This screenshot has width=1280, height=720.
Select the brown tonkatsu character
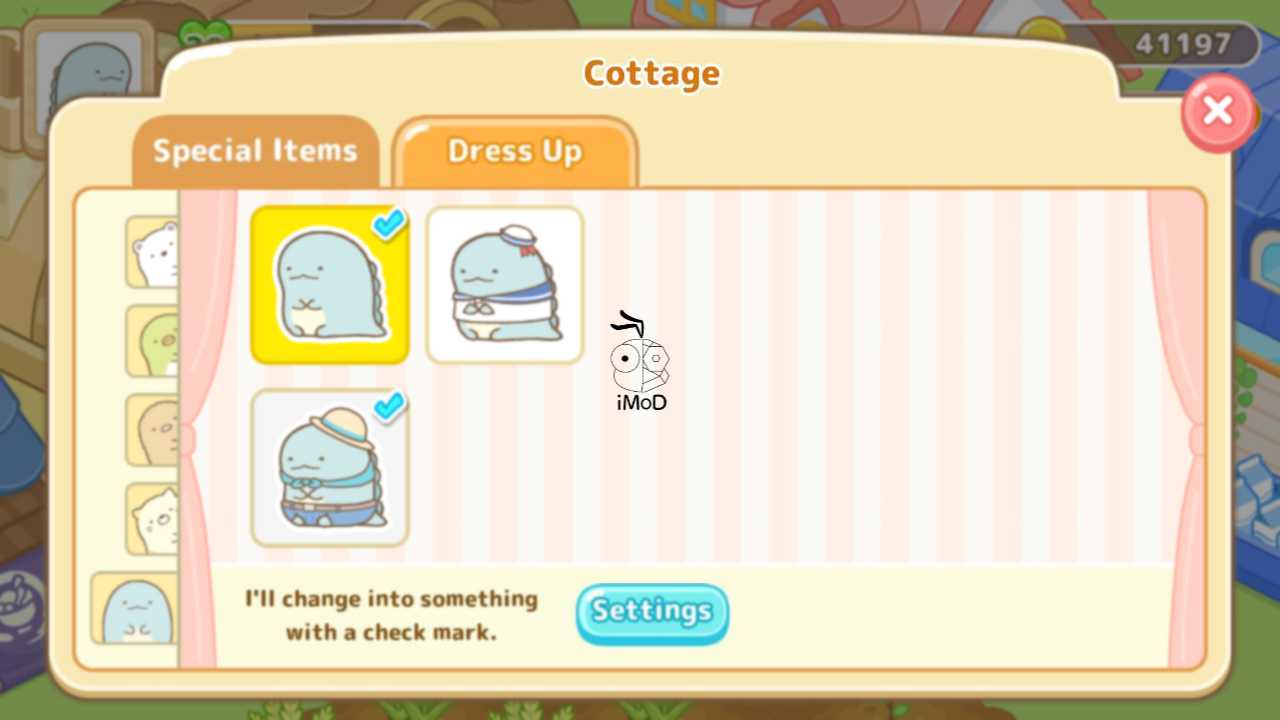153,430
